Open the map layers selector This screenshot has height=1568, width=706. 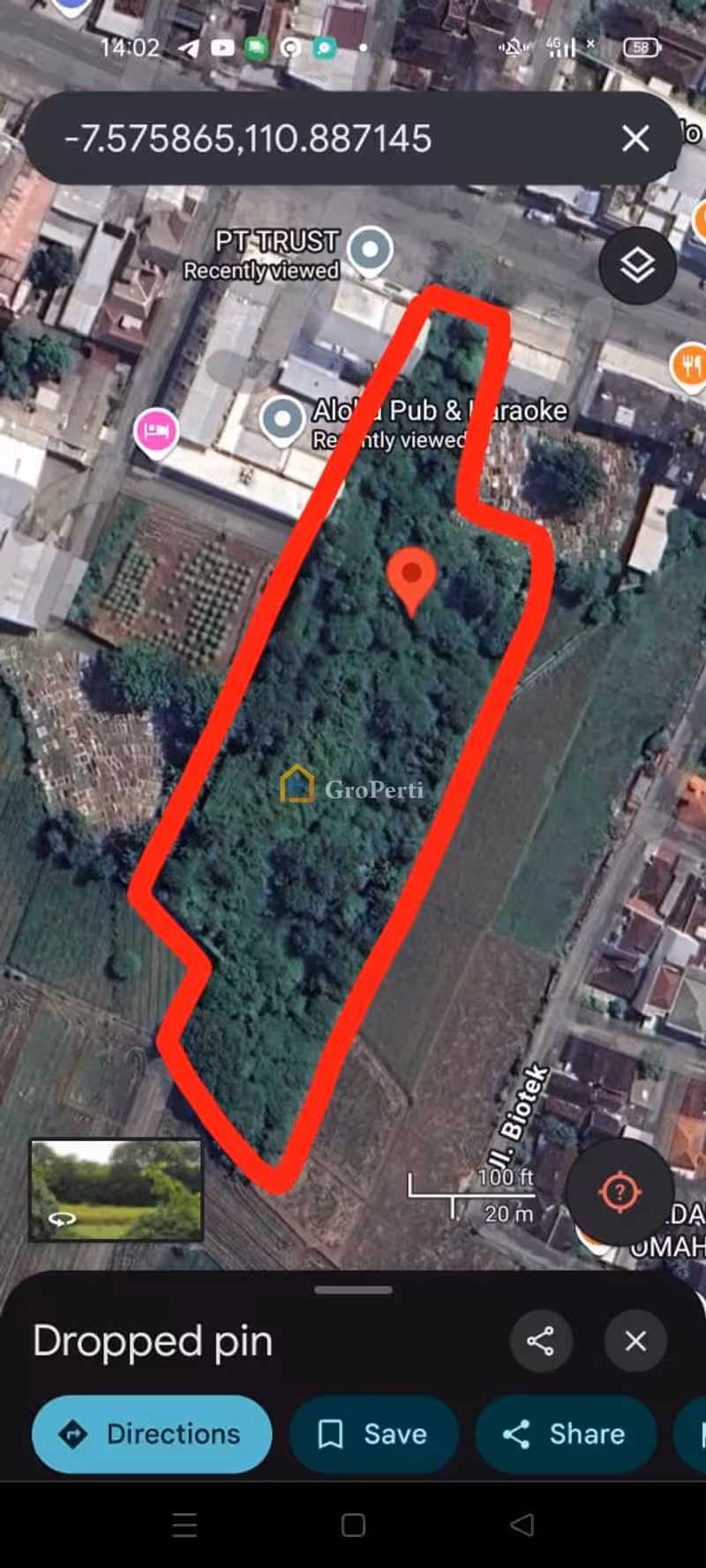[637, 265]
